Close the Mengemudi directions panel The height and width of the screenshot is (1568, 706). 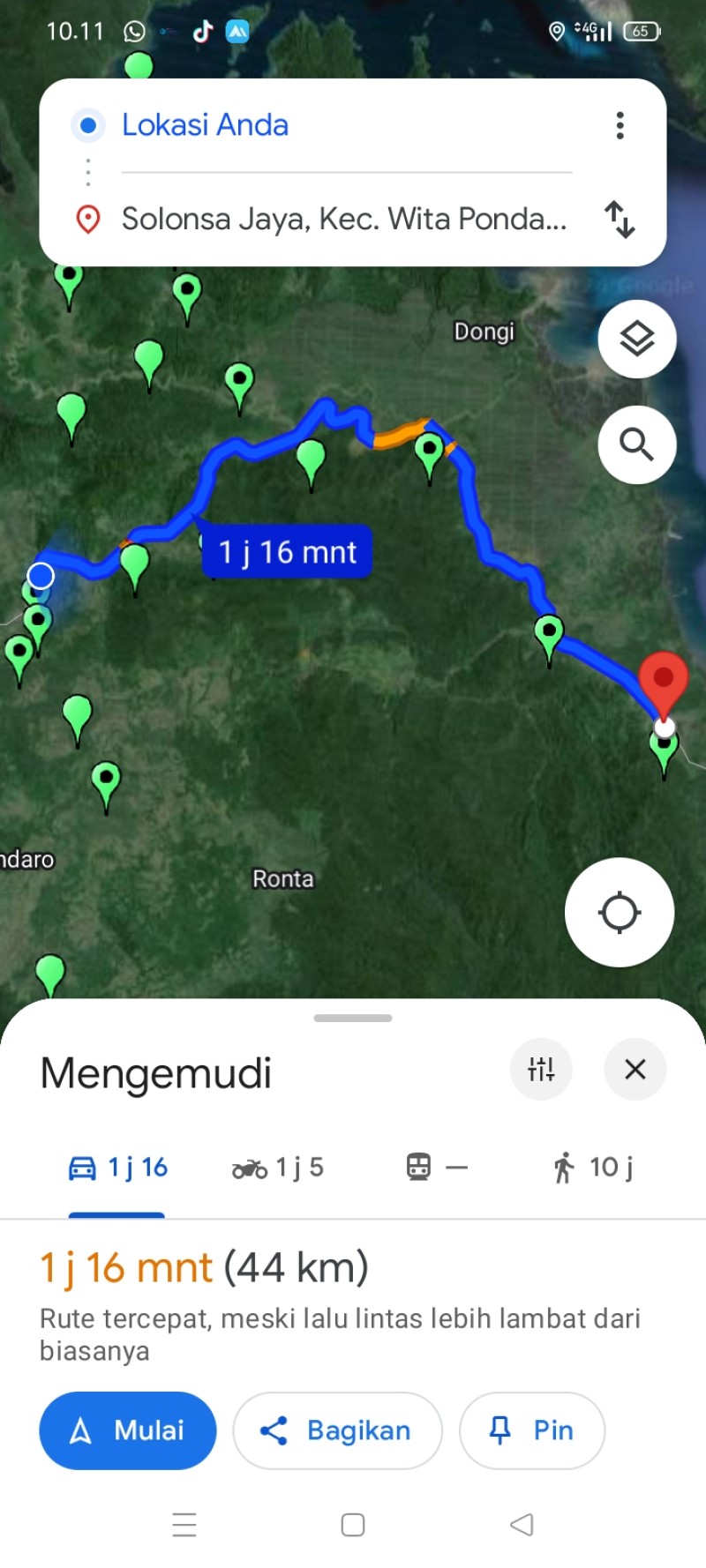(x=635, y=1070)
